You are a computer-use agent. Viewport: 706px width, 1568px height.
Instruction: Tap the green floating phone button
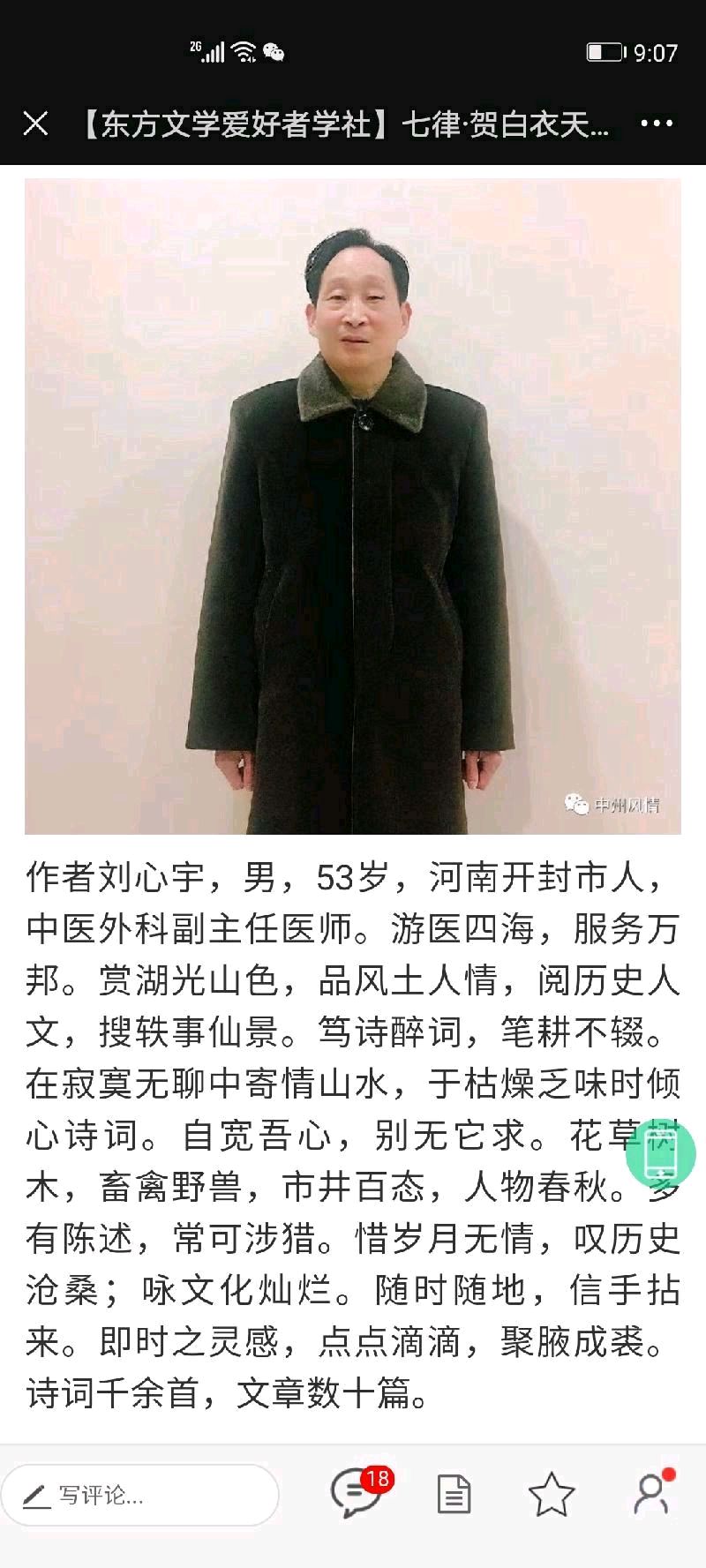point(661,1153)
